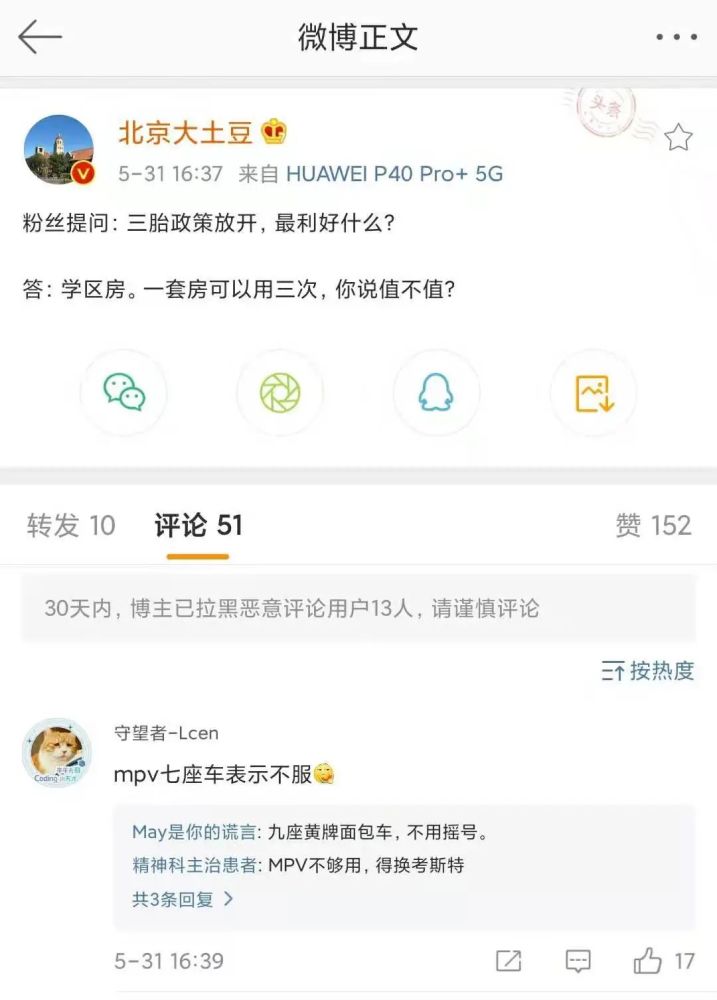
Task: Repost 守望者-Lcen's comment
Action: pos(508,961)
